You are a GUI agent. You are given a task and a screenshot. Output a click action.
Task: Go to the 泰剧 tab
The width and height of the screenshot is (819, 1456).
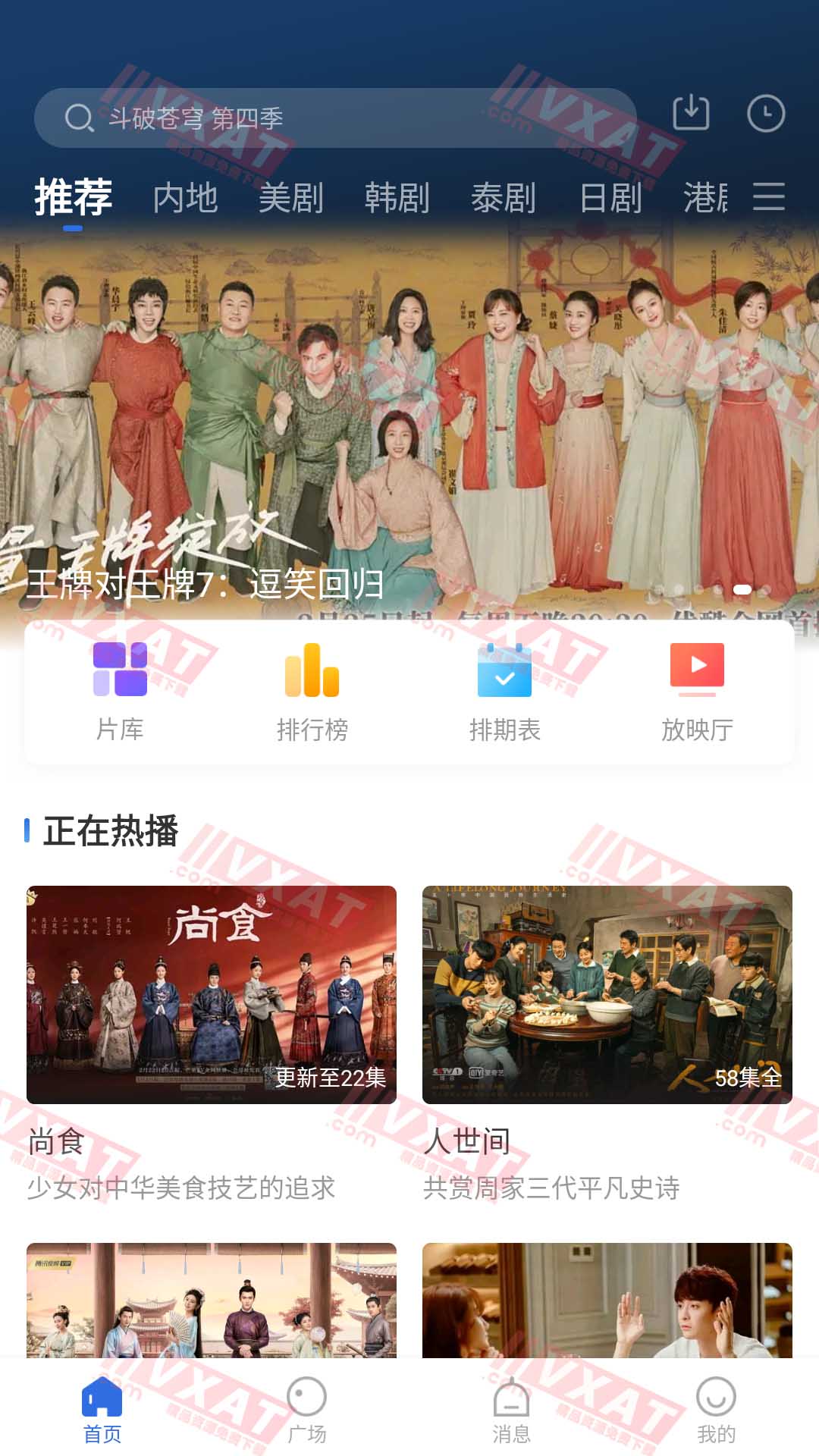tap(504, 198)
